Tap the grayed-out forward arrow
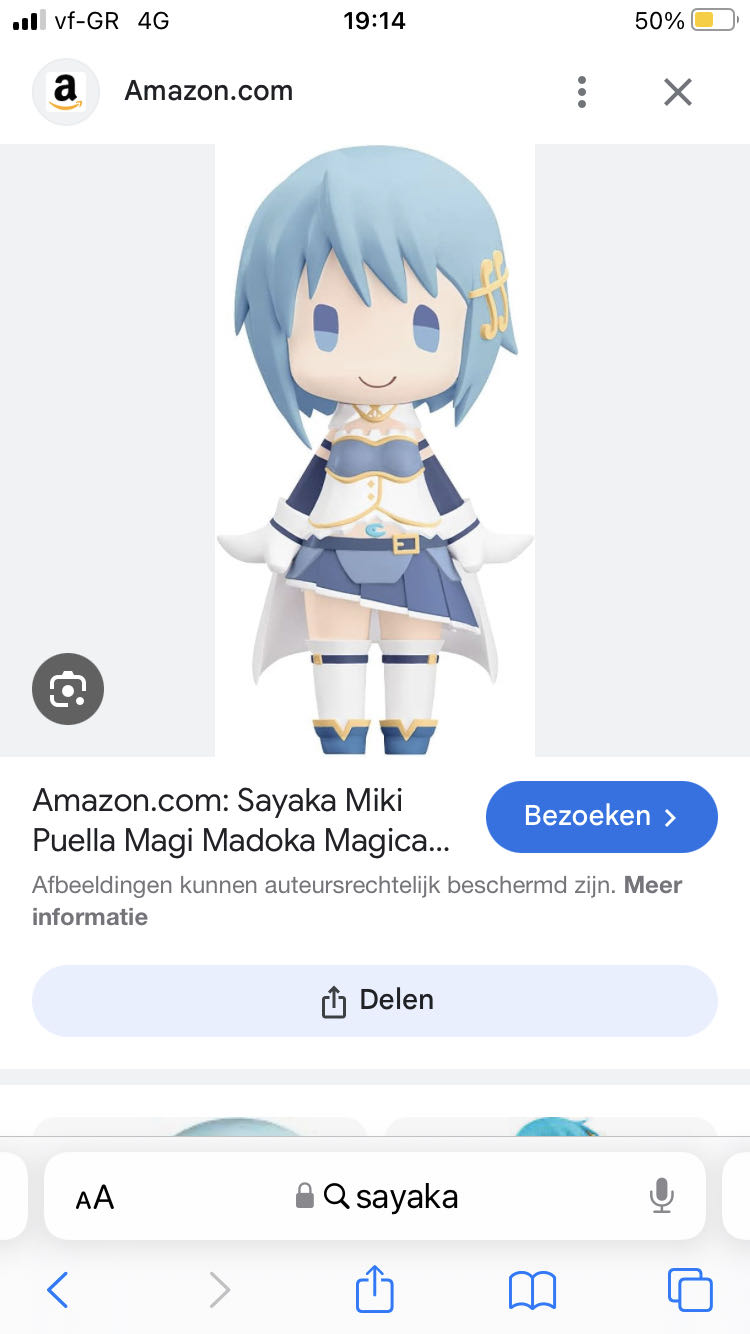 click(220, 1289)
